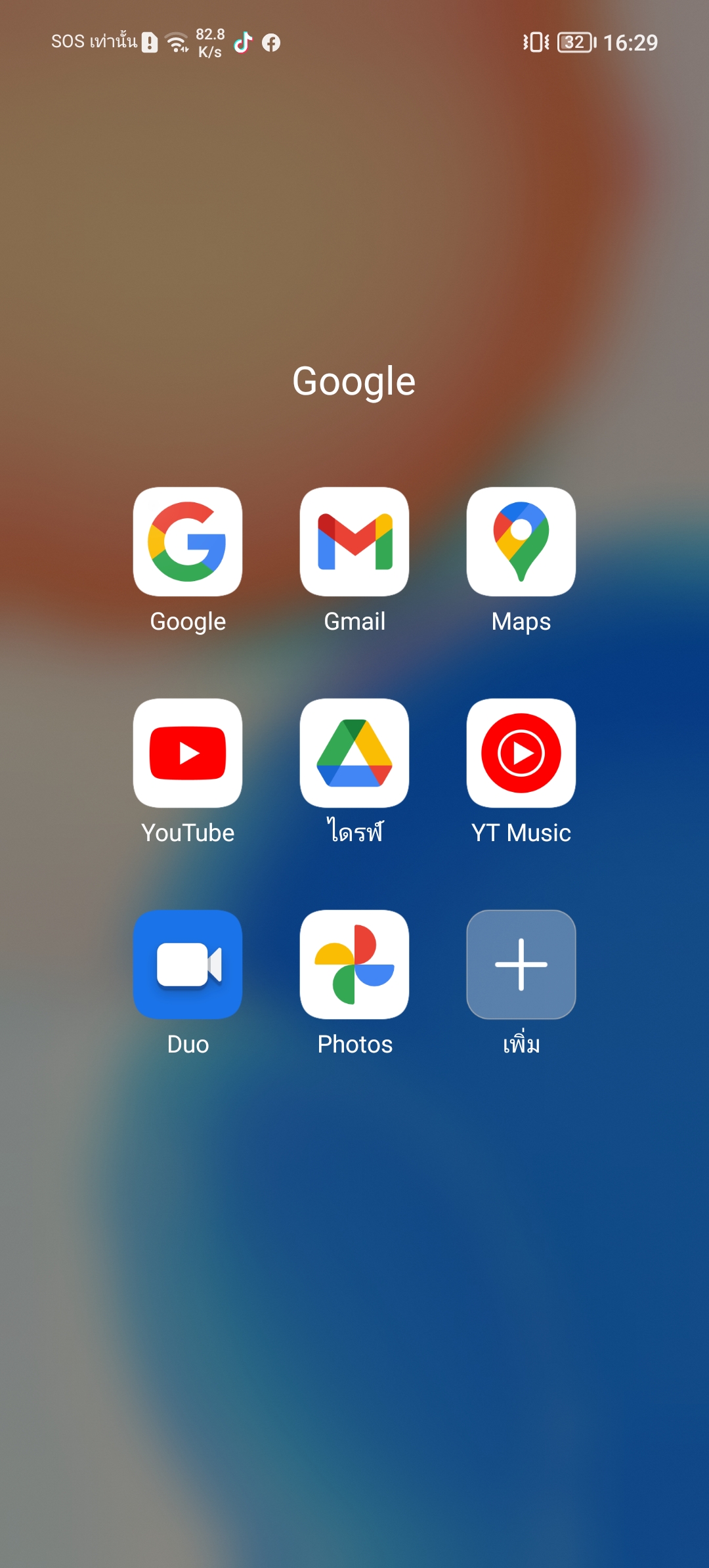Open the Google app
The width and height of the screenshot is (709, 1568).
tap(188, 542)
